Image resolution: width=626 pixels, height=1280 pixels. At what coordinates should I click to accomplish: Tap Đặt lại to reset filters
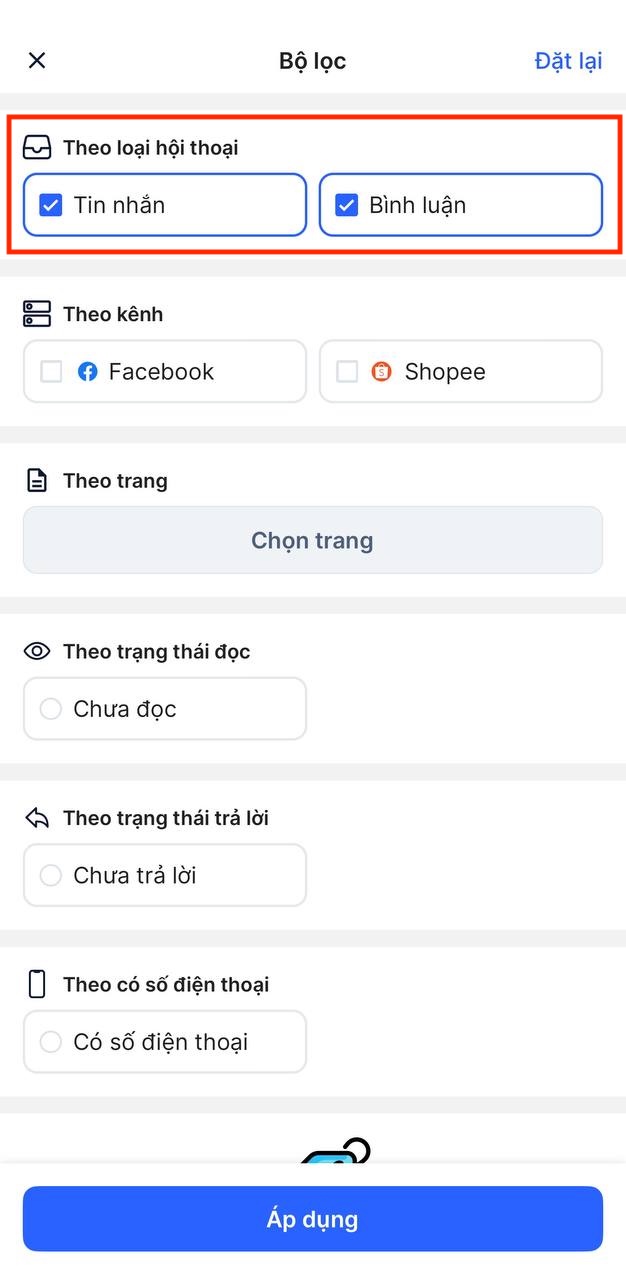point(568,60)
